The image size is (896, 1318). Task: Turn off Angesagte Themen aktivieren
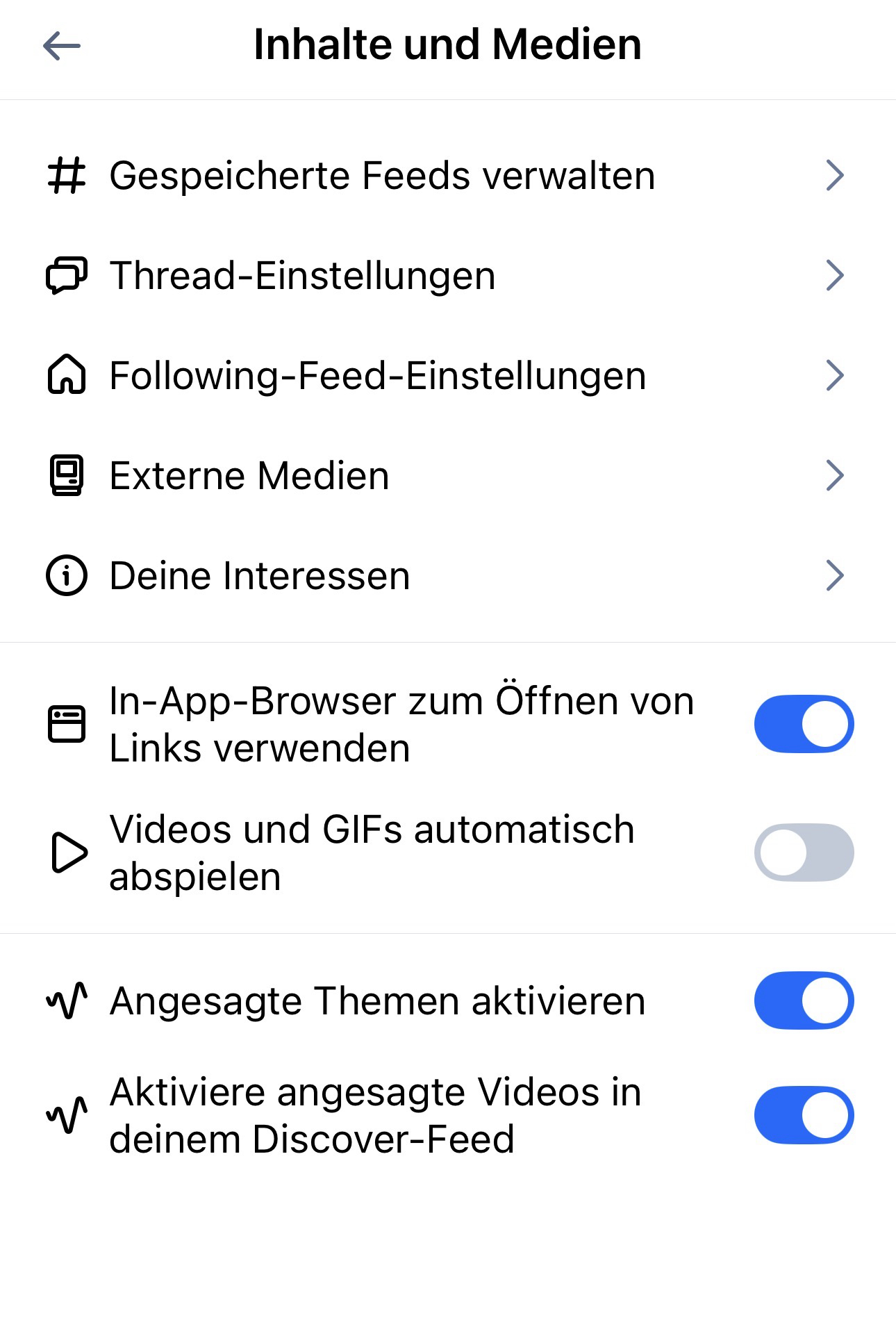(x=804, y=1000)
